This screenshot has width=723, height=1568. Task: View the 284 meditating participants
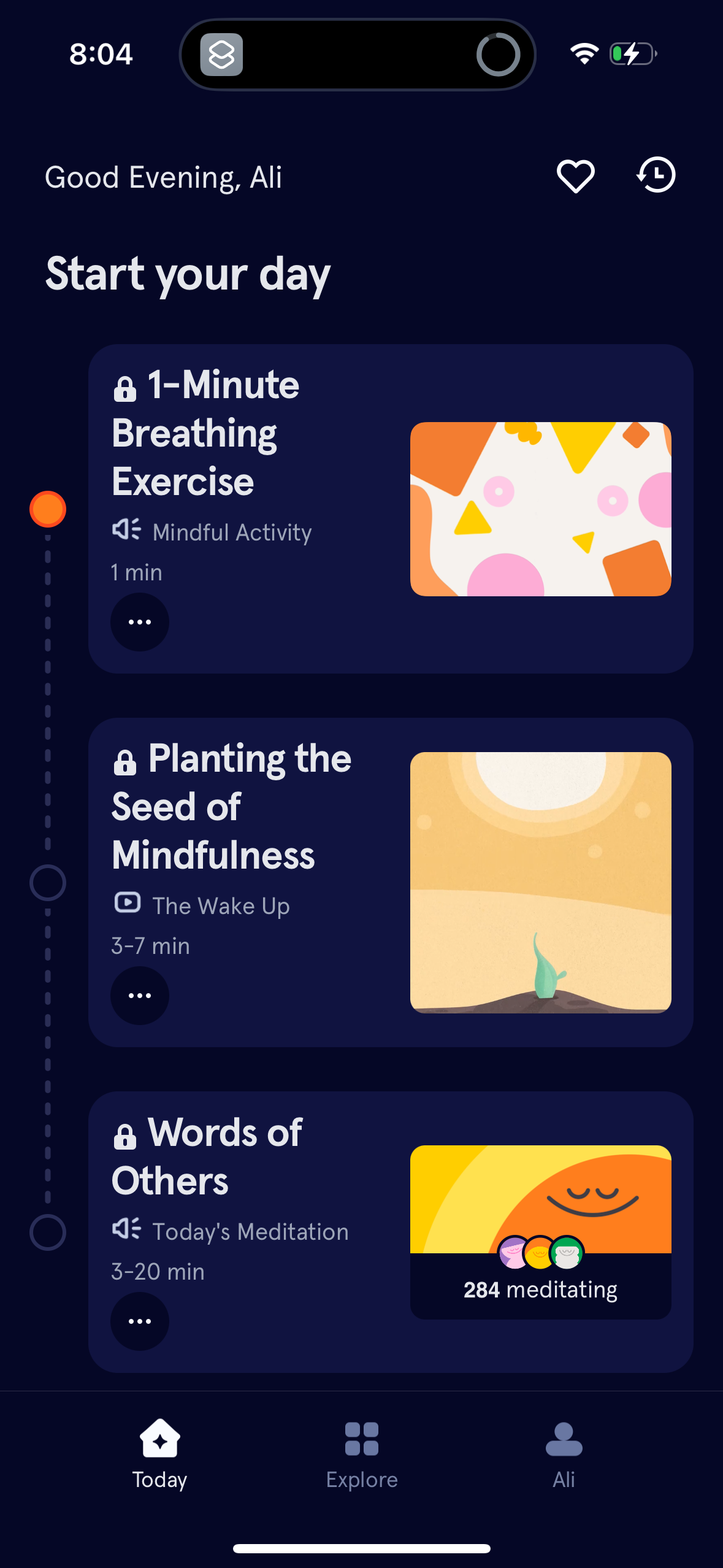point(540,1289)
